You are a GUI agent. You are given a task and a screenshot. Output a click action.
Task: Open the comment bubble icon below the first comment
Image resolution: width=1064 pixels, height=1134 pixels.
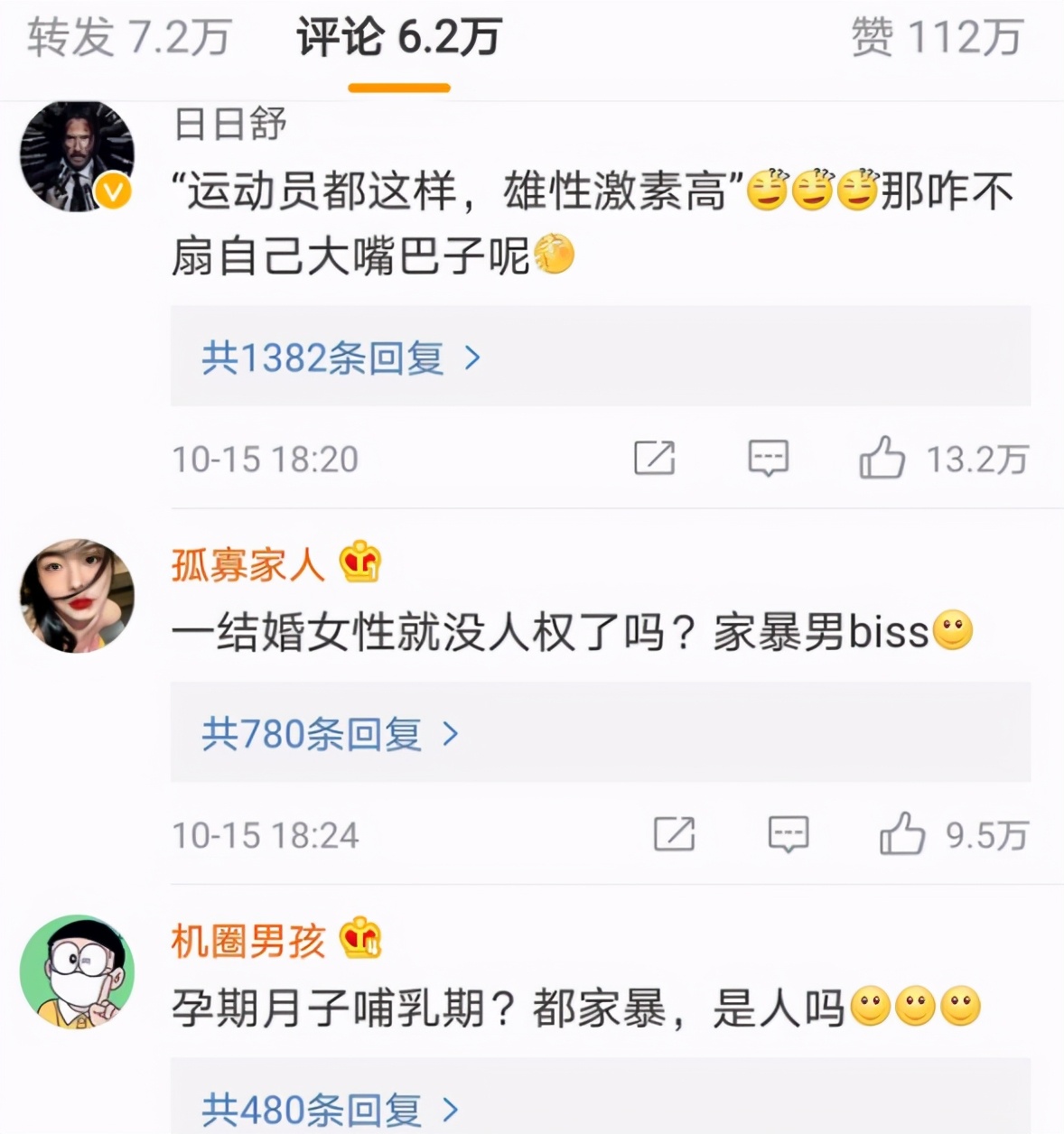769,460
